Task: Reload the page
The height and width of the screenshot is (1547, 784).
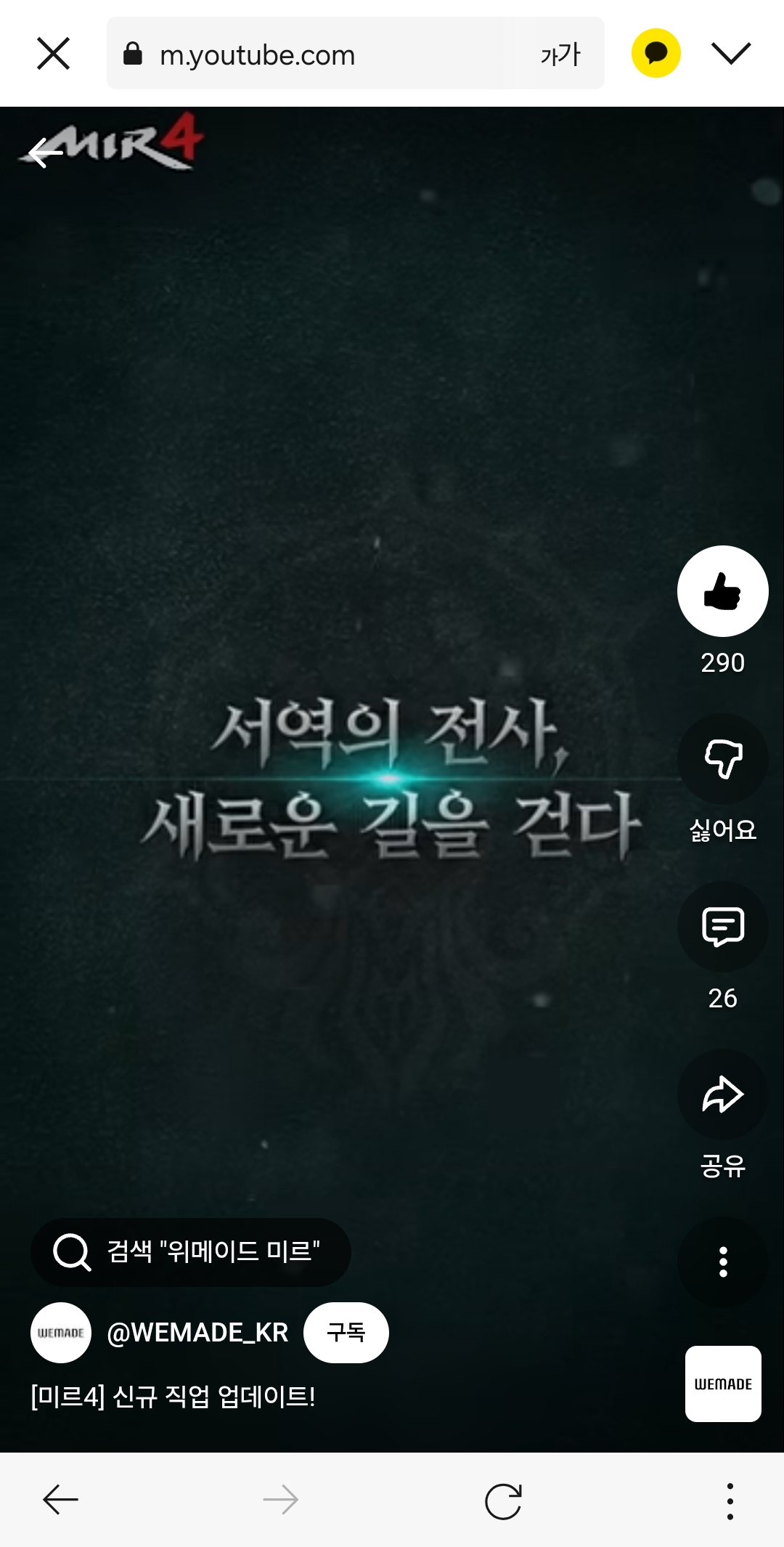Action: pos(503,1501)
